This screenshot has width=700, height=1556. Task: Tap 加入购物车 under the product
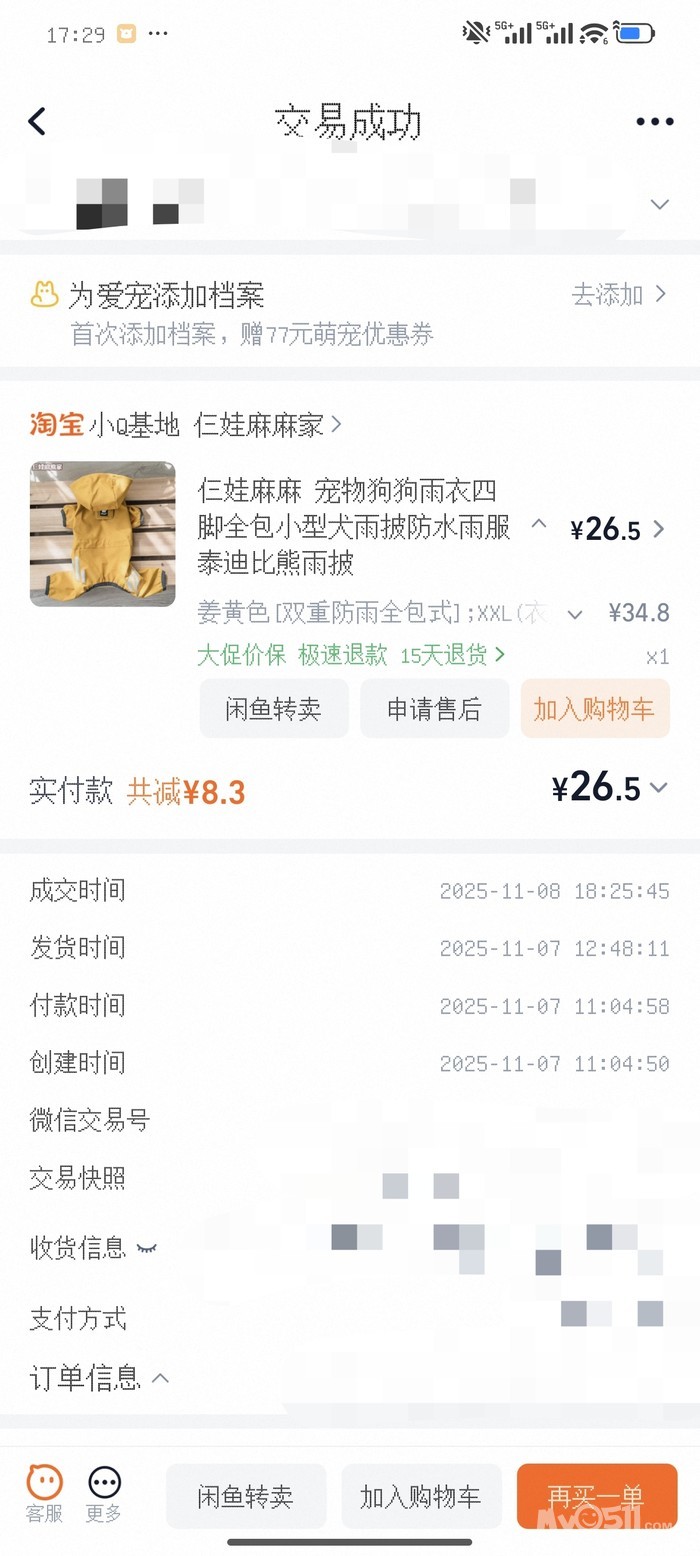pyautogui.click(x=594, y=709)
